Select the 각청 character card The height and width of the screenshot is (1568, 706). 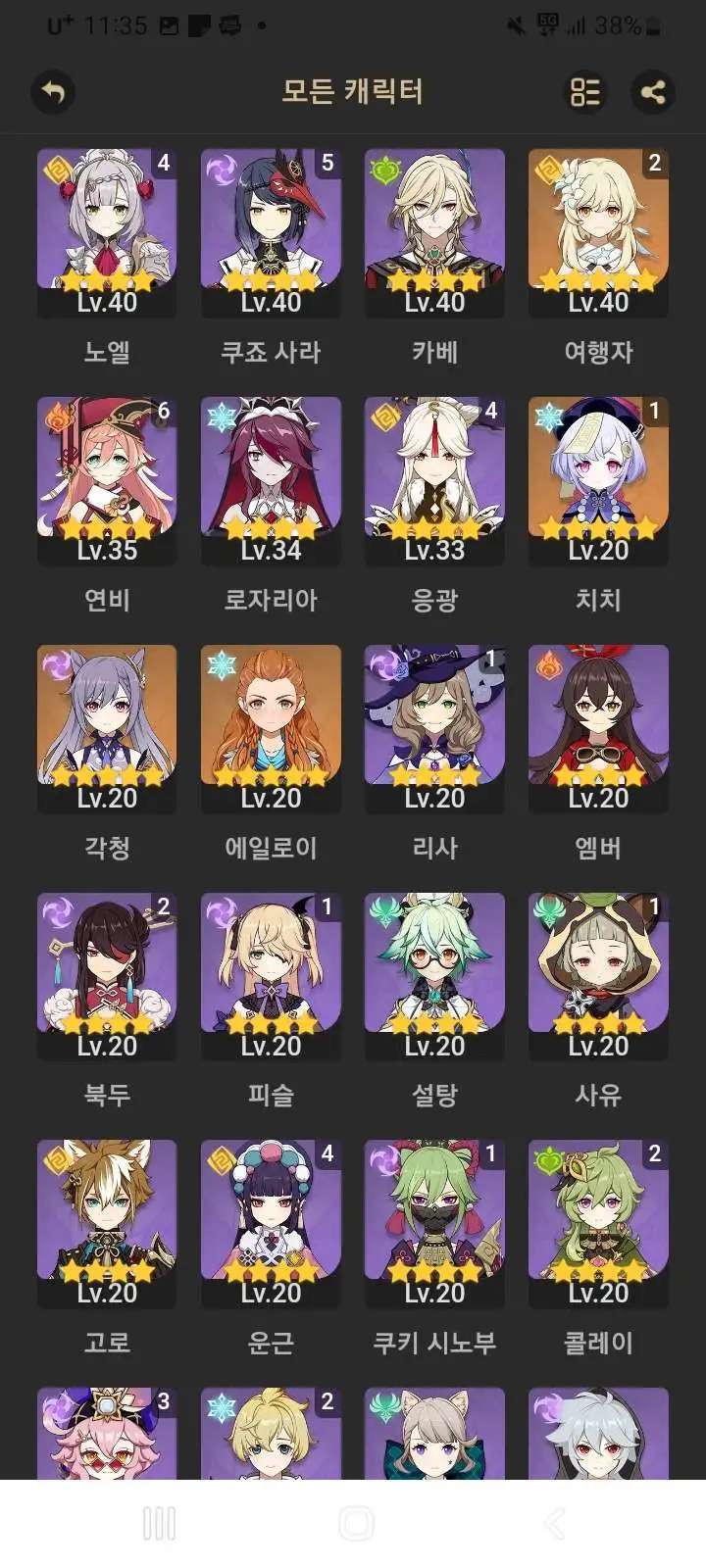107,728
